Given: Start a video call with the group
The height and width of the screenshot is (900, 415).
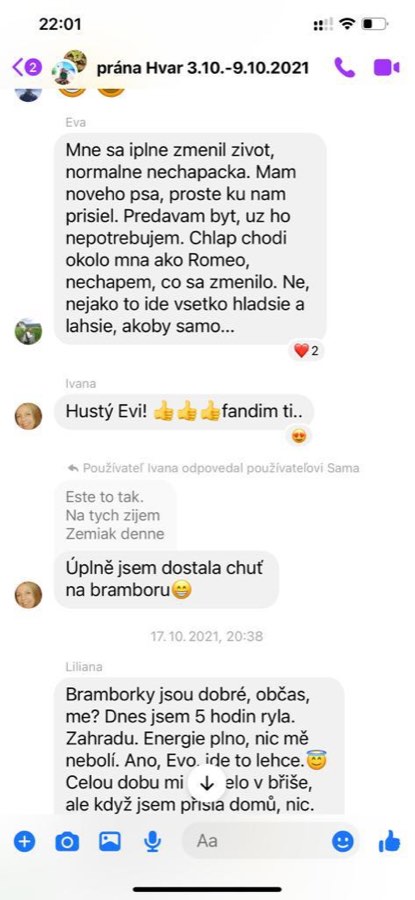Looking at the screenshot, I should 386,68.
